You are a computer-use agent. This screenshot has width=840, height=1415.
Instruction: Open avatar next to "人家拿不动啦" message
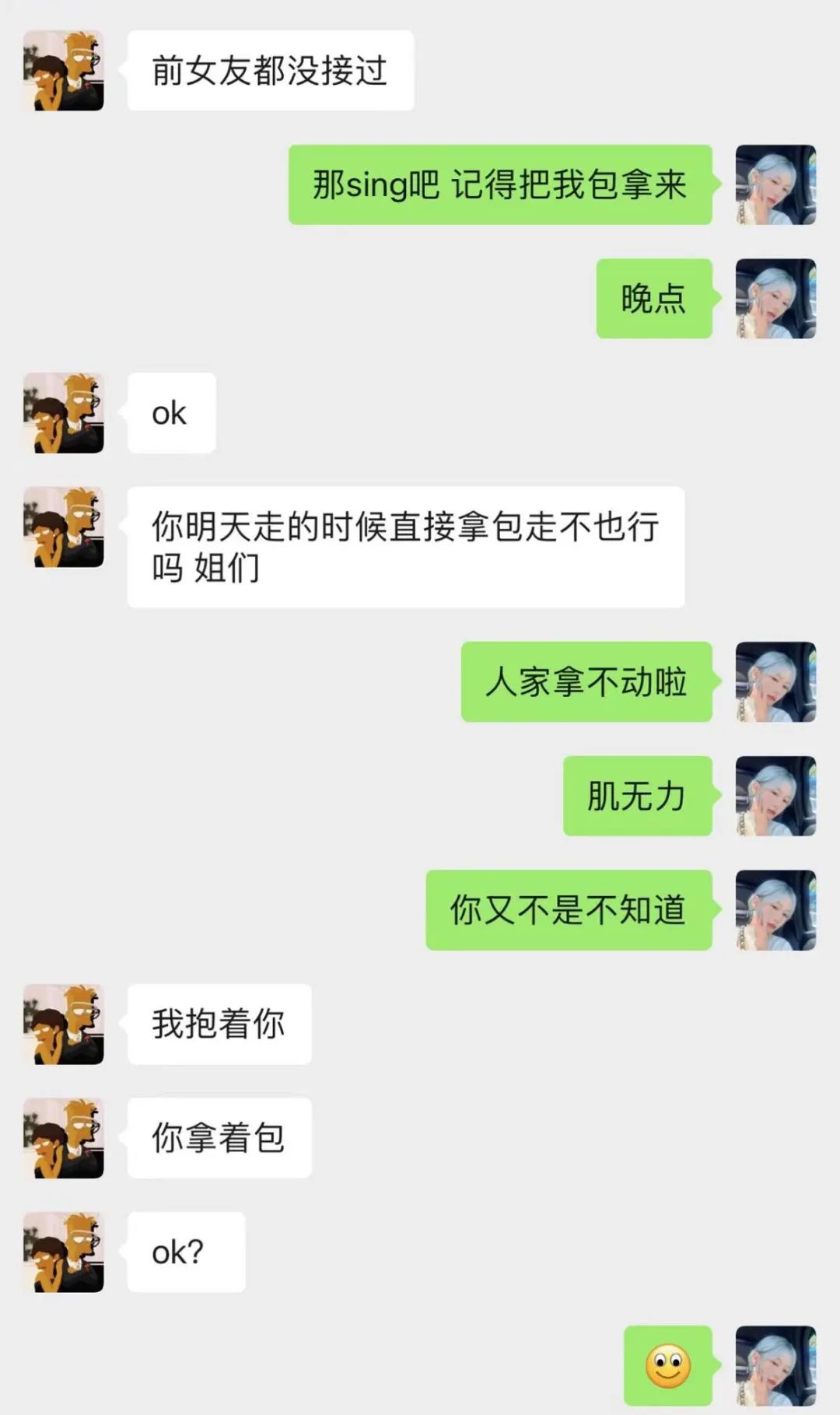(x=775, y=681)
